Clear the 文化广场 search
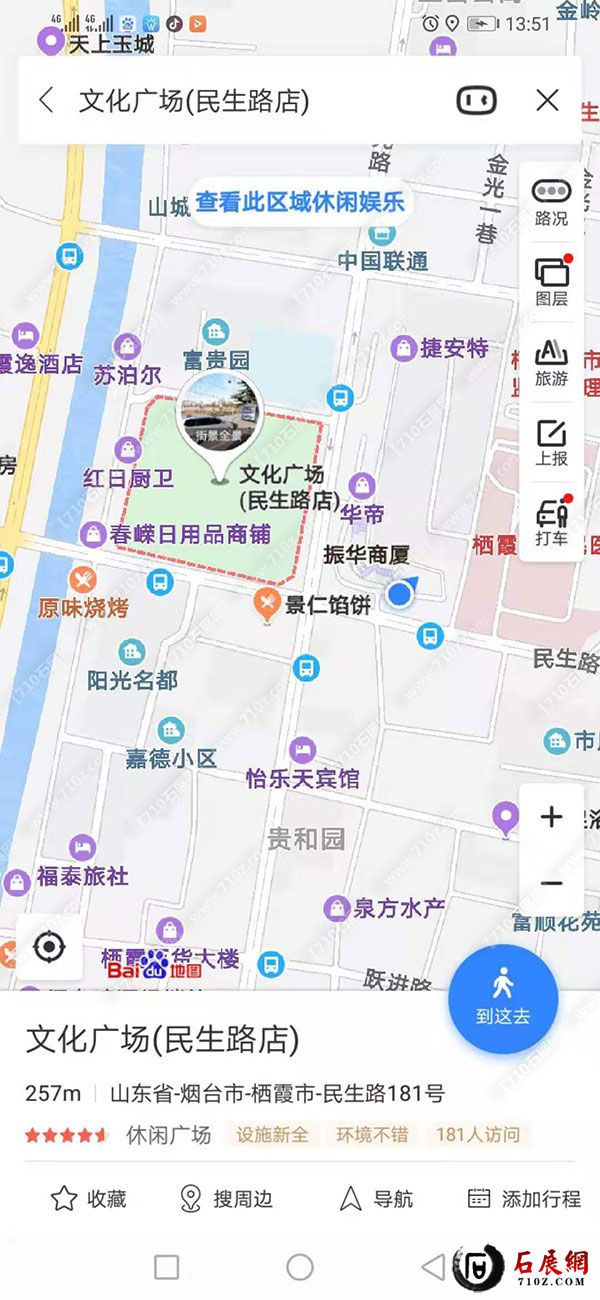 tap(547, 100)
